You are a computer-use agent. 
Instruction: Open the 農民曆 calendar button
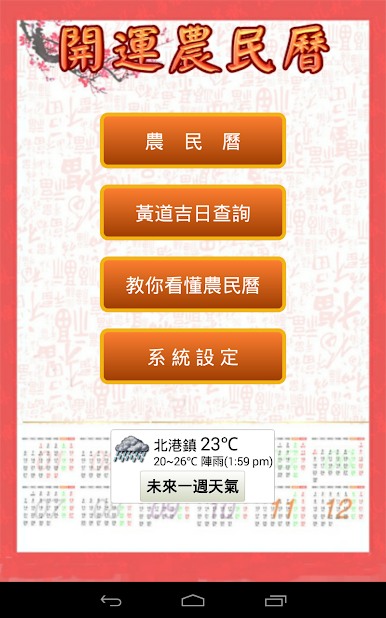click(x=193, y=141)
